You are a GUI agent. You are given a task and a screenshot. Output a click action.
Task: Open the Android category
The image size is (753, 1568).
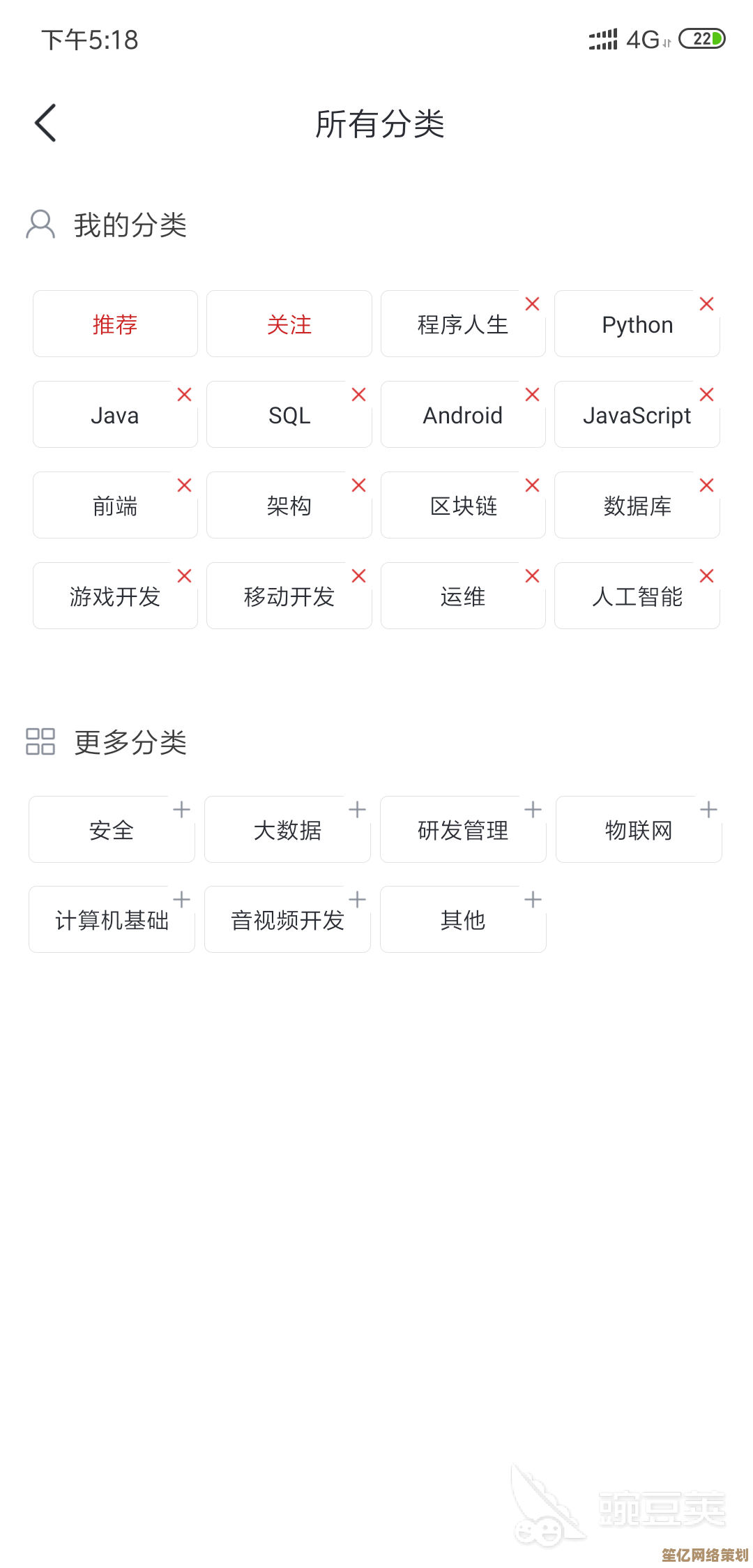click(x=462, y=415)
